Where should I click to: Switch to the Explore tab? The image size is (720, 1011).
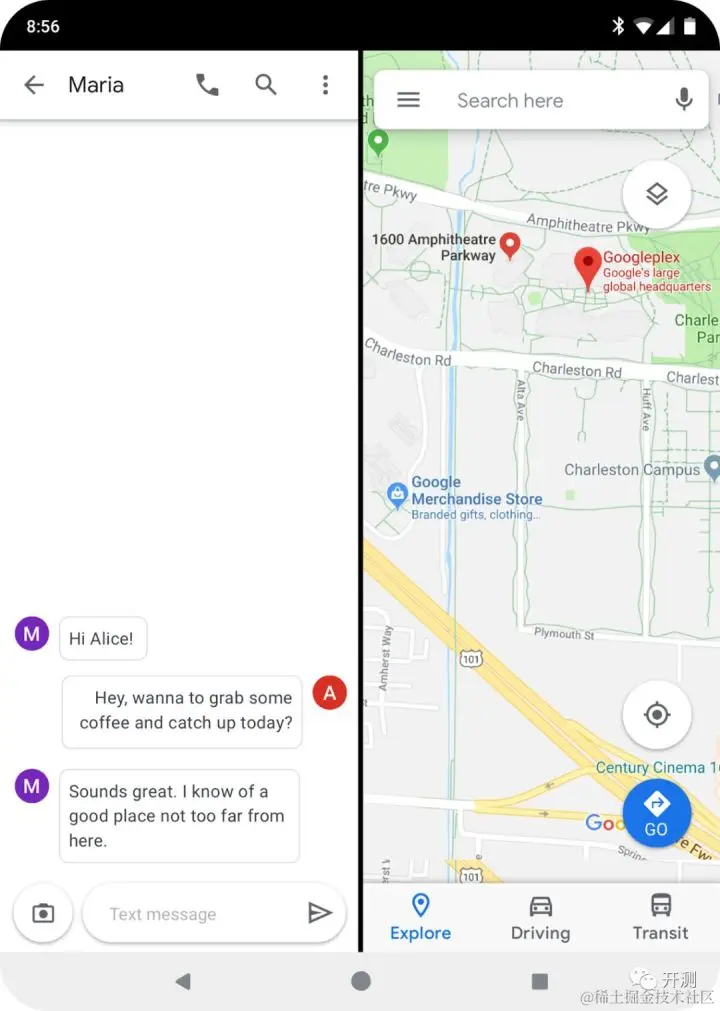(420, 917)
